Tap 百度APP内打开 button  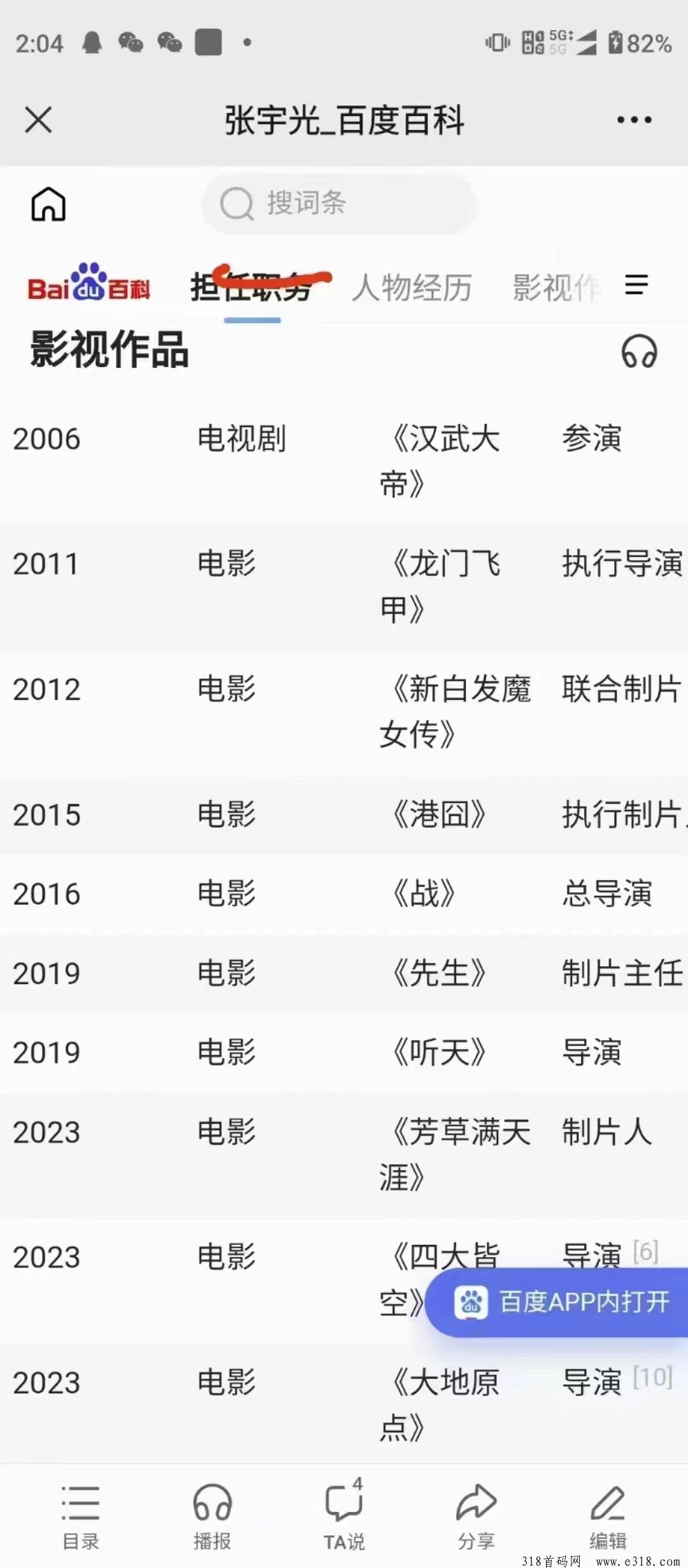click(561, 1302)
